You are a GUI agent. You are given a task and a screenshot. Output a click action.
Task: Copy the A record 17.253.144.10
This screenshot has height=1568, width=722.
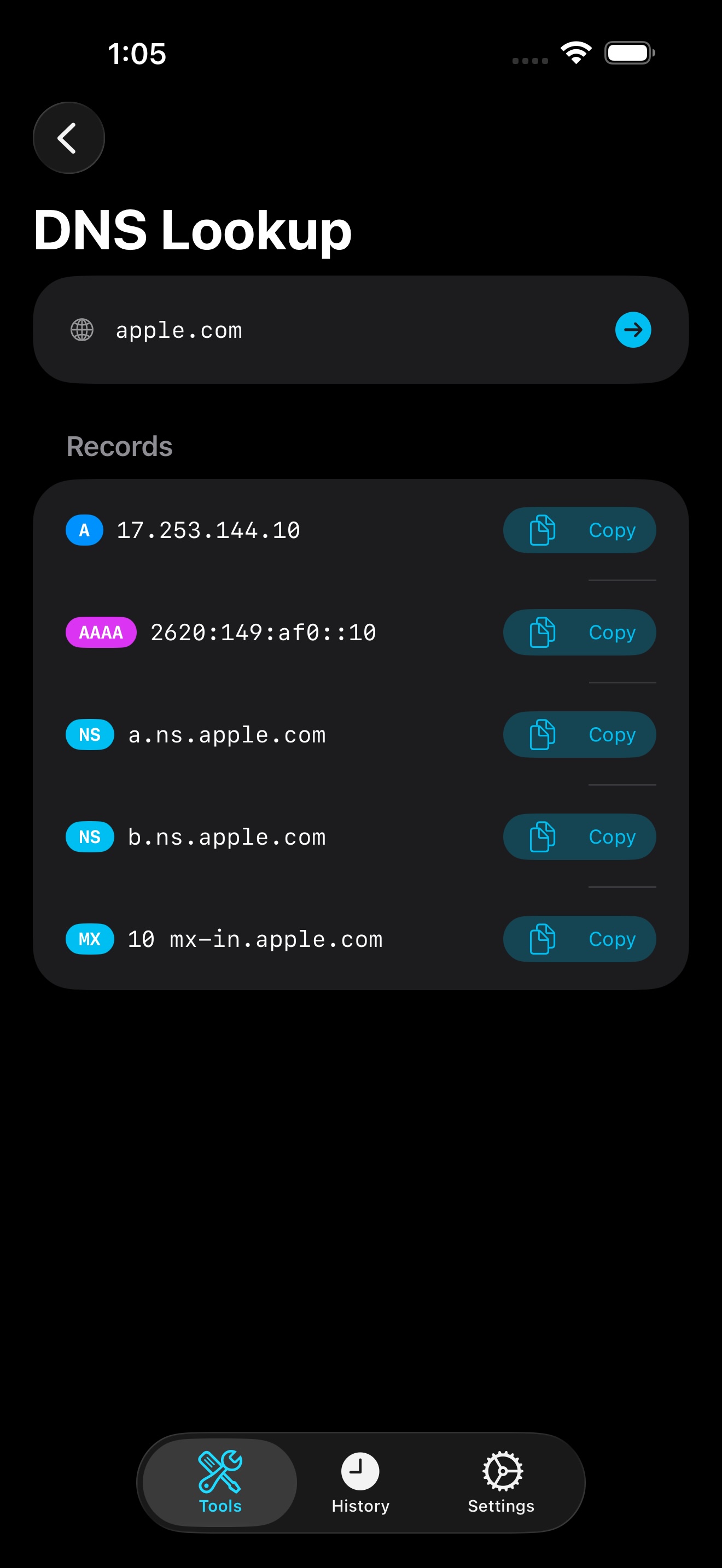(579, 530)
